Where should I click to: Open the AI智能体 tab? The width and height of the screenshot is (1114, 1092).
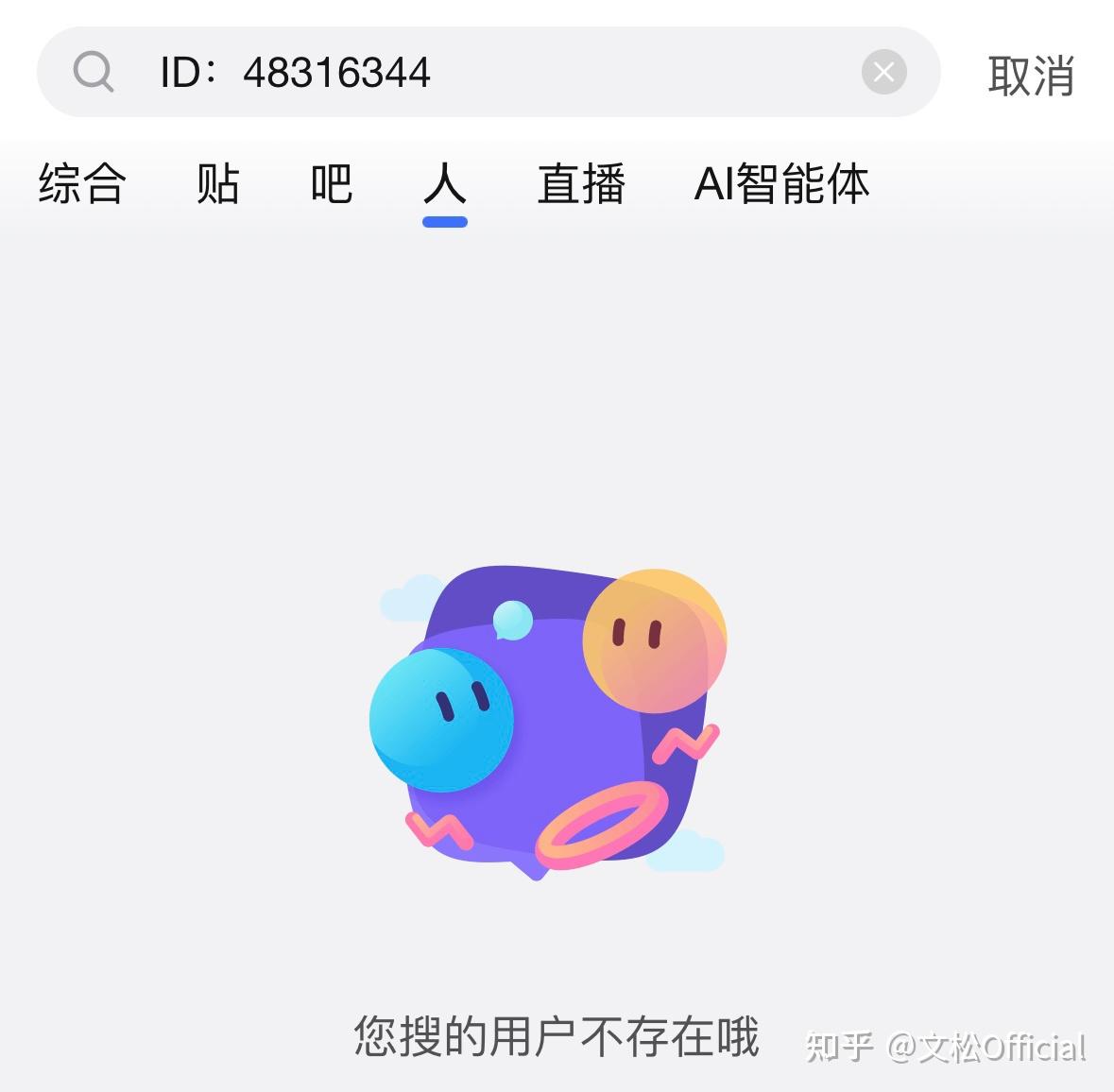[x=781, y=183]
